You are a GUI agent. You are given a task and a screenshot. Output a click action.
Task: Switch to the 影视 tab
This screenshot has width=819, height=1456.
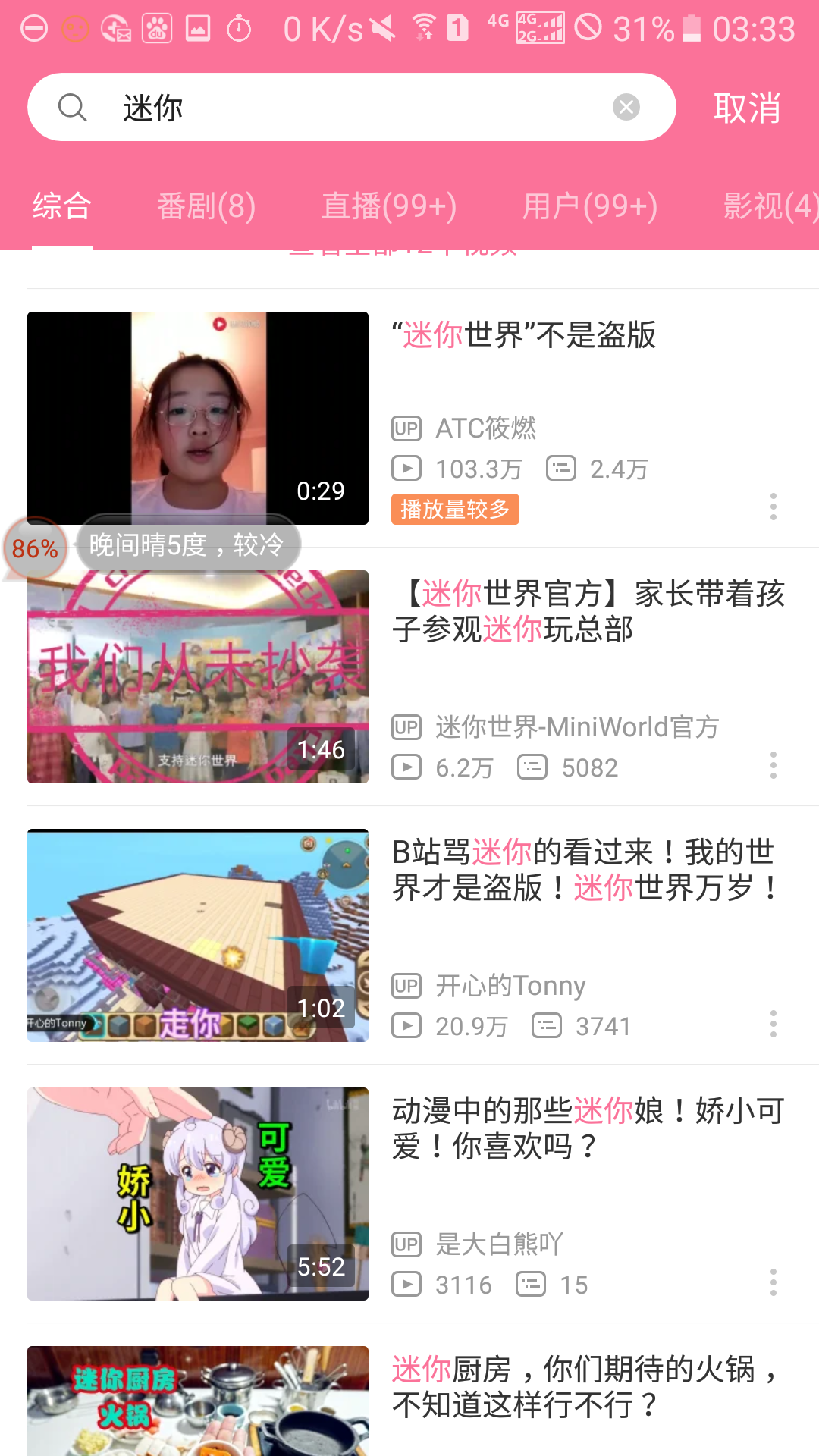pyautogui.click(x=770, y=206)
